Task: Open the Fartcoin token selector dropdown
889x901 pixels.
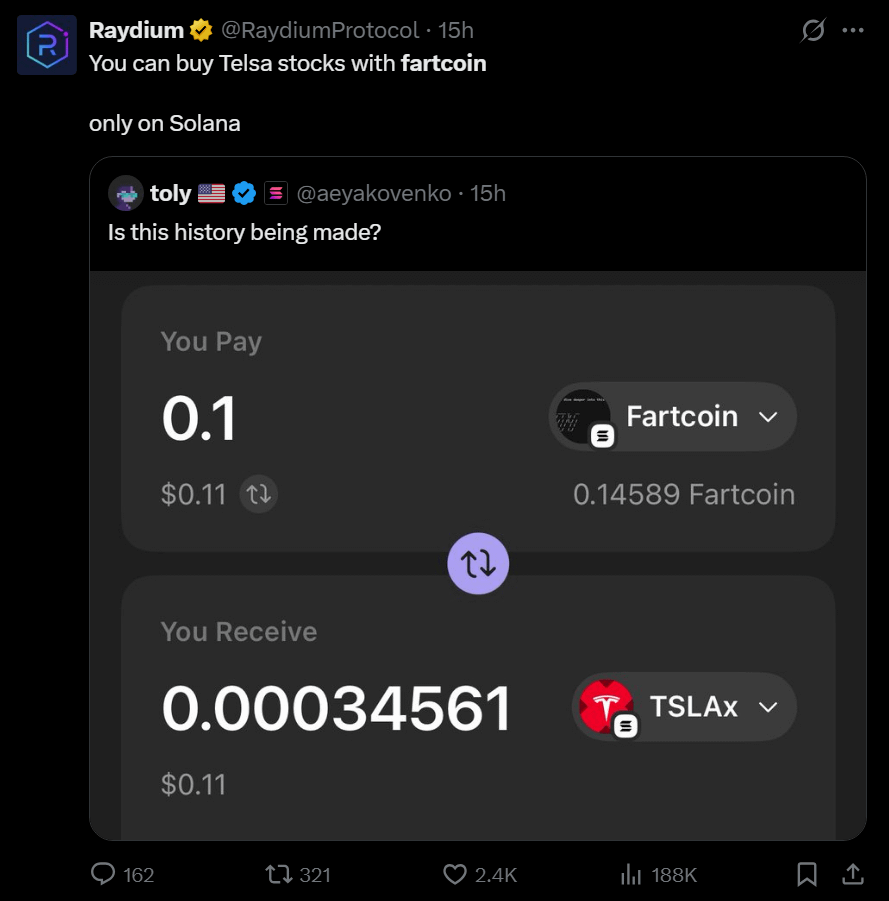Action: click(x=672, y=416)
